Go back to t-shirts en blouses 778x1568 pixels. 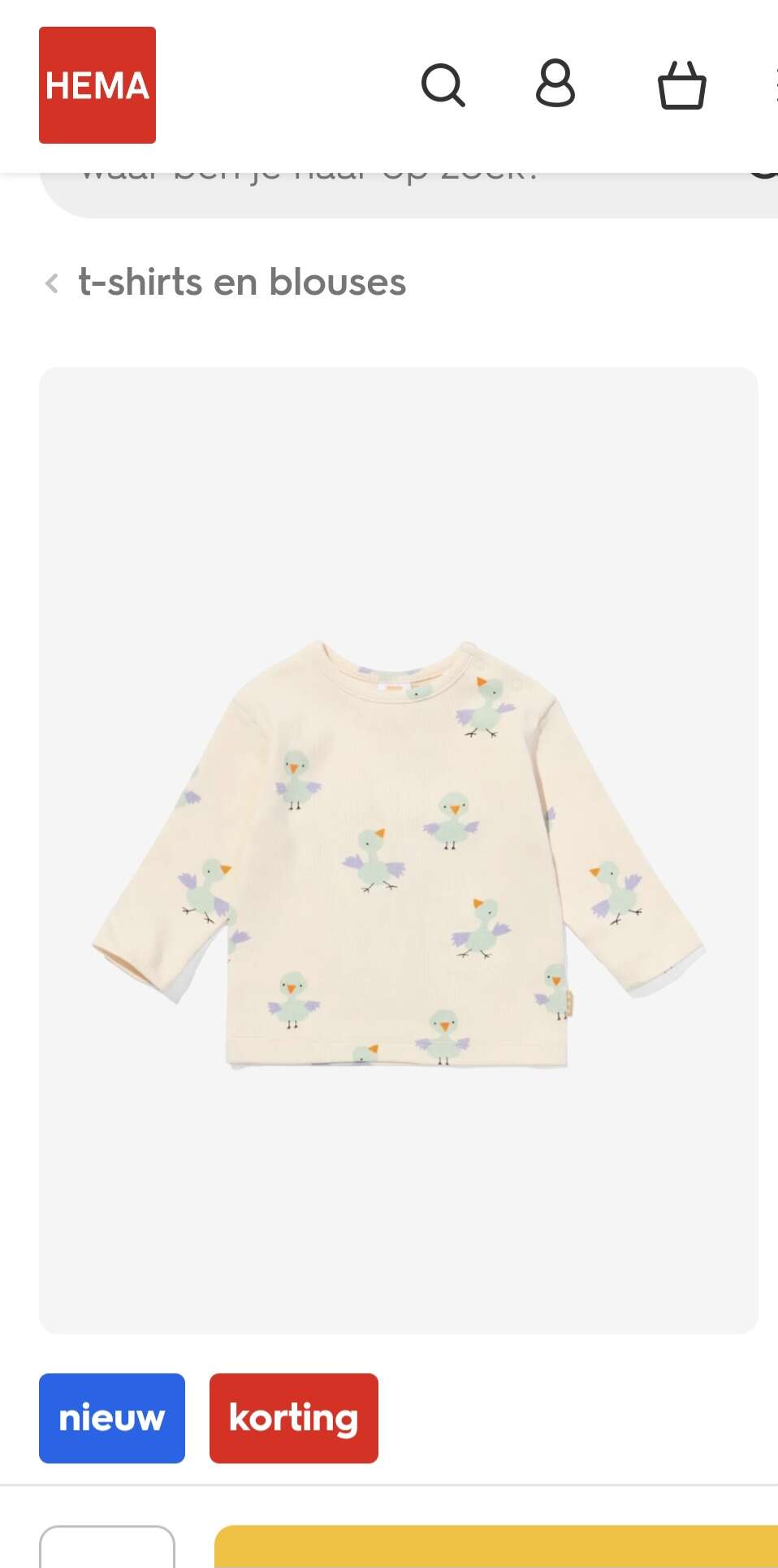coord(225,283)
